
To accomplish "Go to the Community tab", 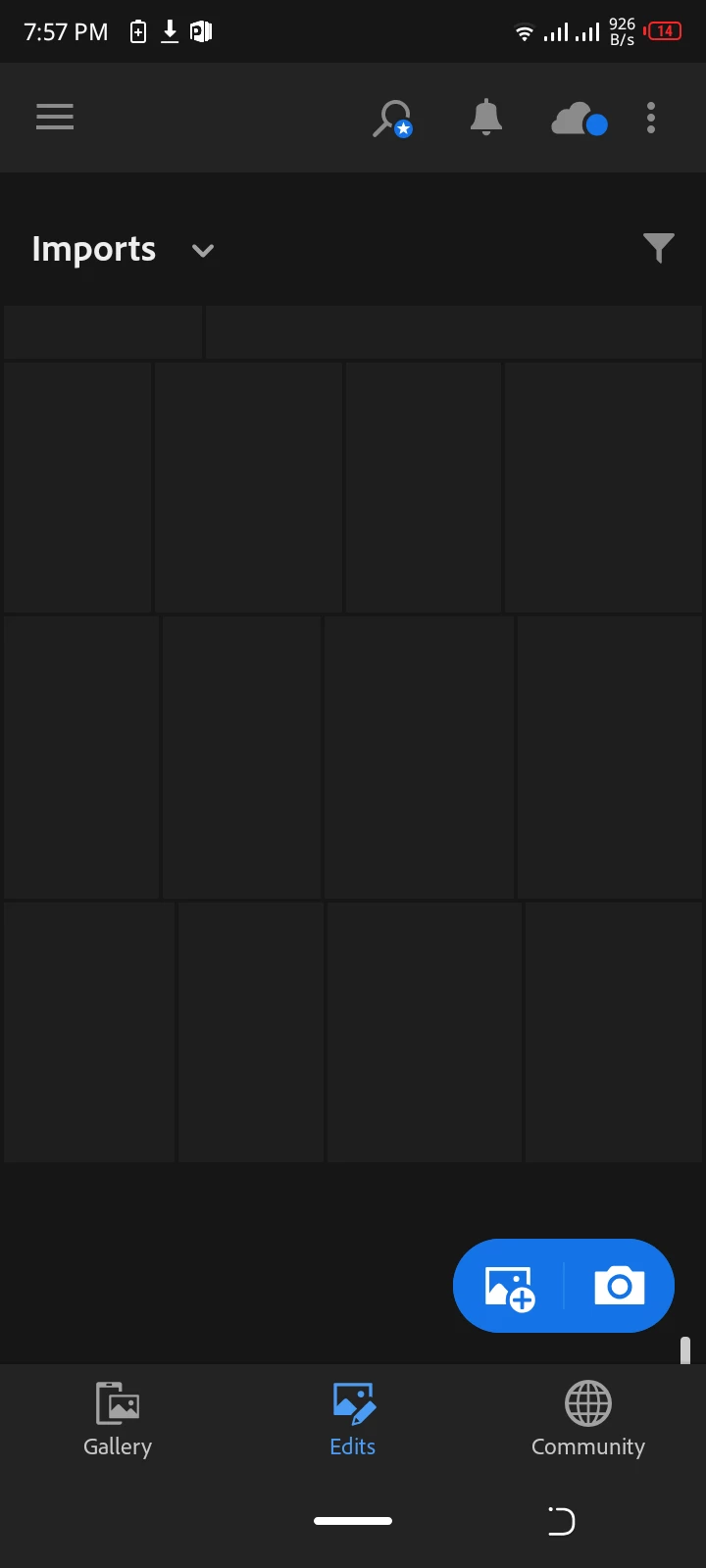I will pyautogui.click(x=588, y=1419).
